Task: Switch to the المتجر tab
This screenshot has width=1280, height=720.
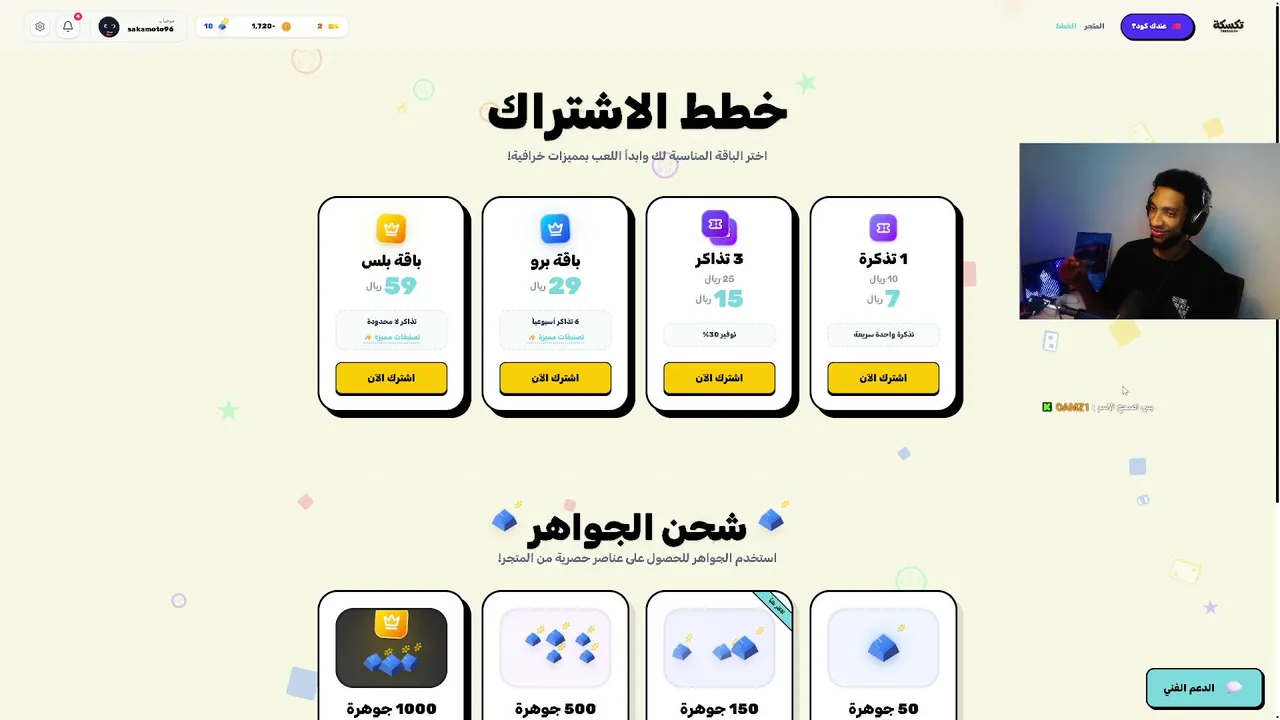Action: [x=1094, y=26]
